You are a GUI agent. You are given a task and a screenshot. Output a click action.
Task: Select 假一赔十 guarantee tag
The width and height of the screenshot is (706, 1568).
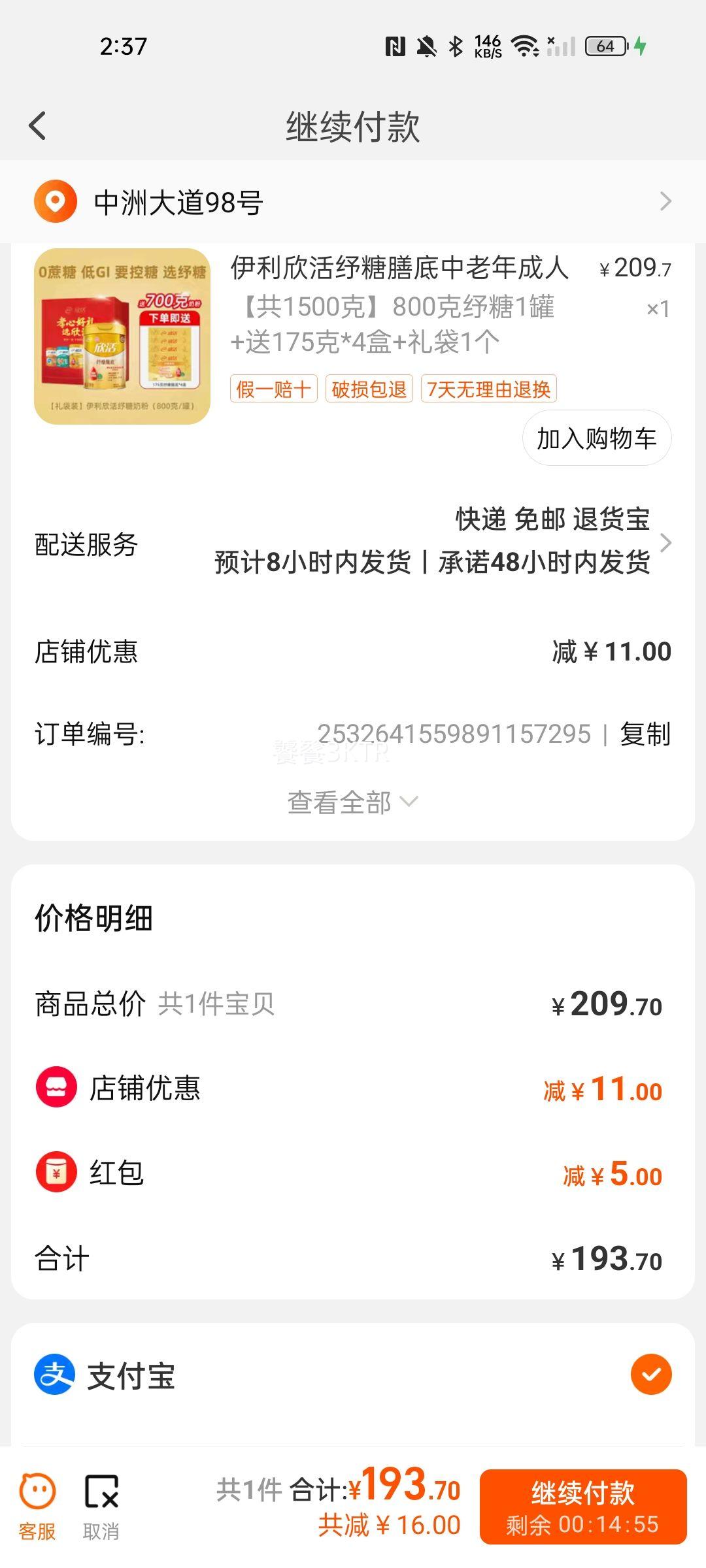pos(274,388)
